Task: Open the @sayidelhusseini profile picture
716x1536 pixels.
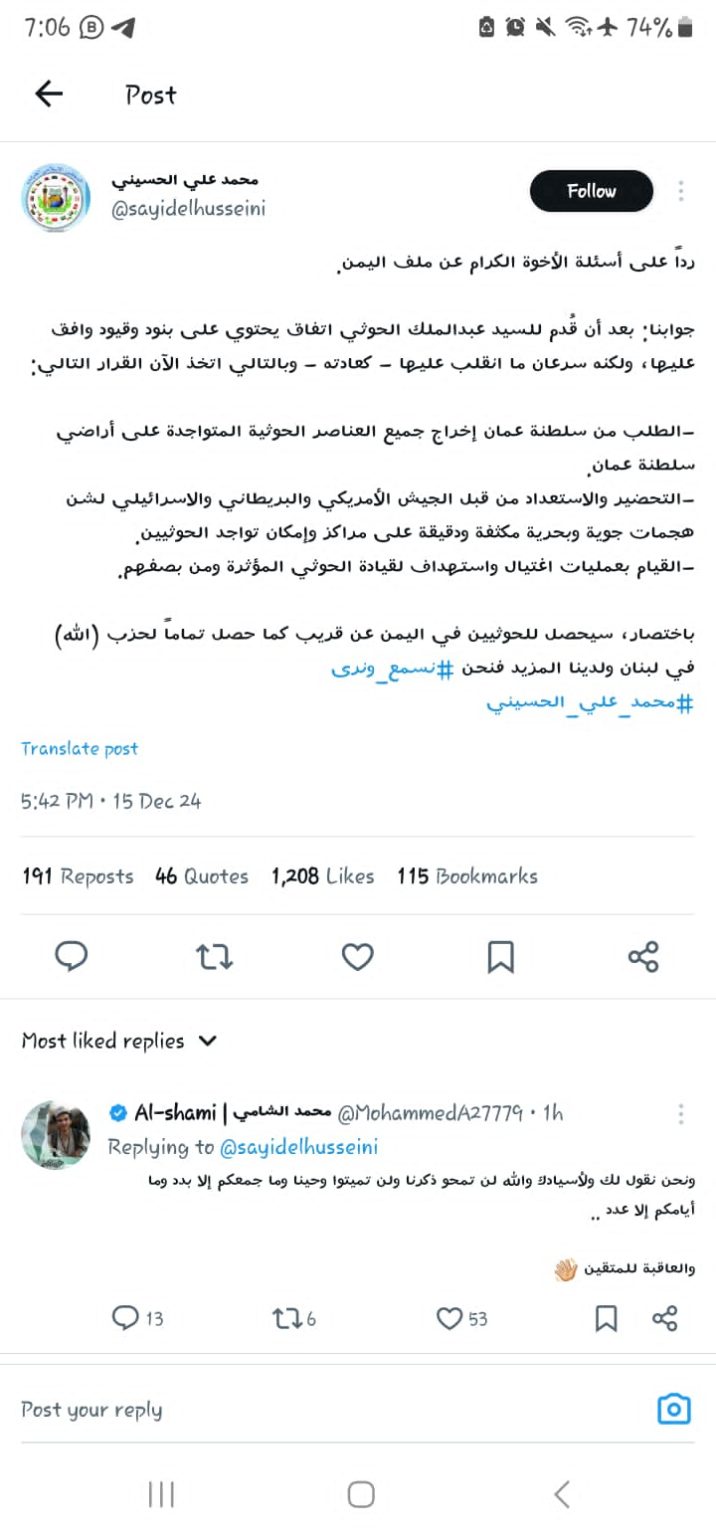Action: 56,198
